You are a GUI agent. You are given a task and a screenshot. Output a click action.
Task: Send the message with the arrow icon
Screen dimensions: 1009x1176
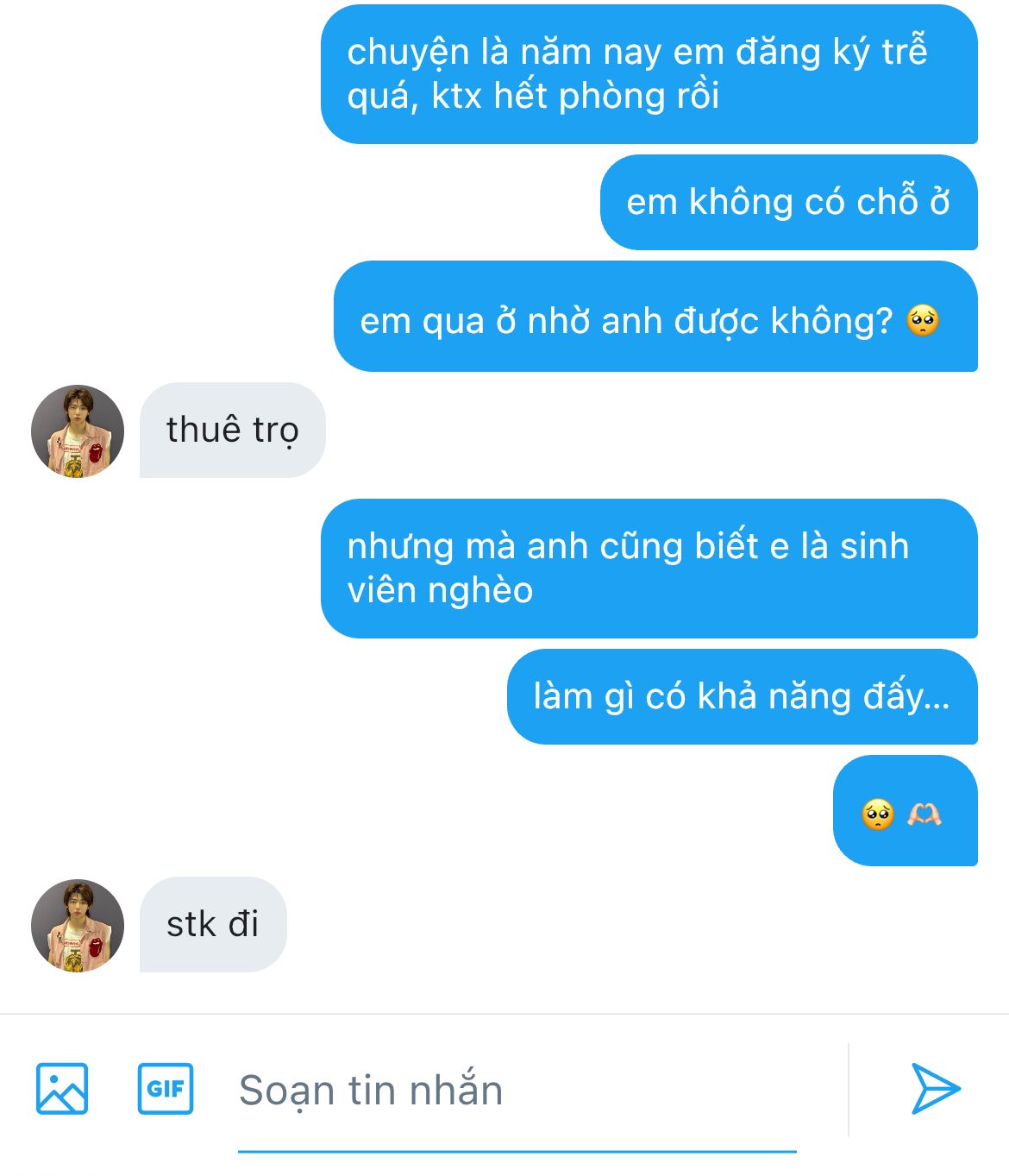click(936, 1088)
